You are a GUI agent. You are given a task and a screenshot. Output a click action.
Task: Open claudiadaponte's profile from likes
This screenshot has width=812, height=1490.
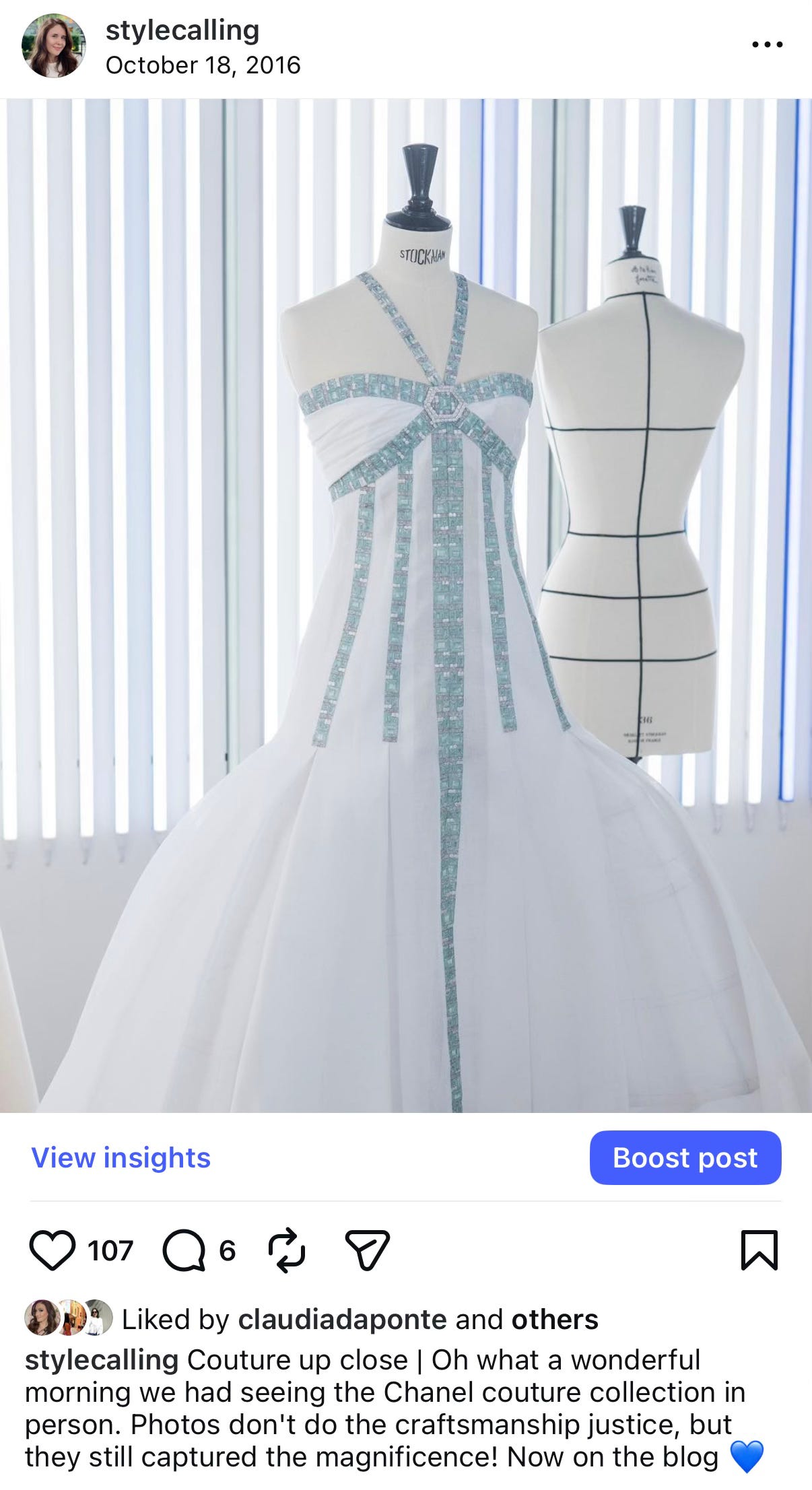pos(342,1320)
